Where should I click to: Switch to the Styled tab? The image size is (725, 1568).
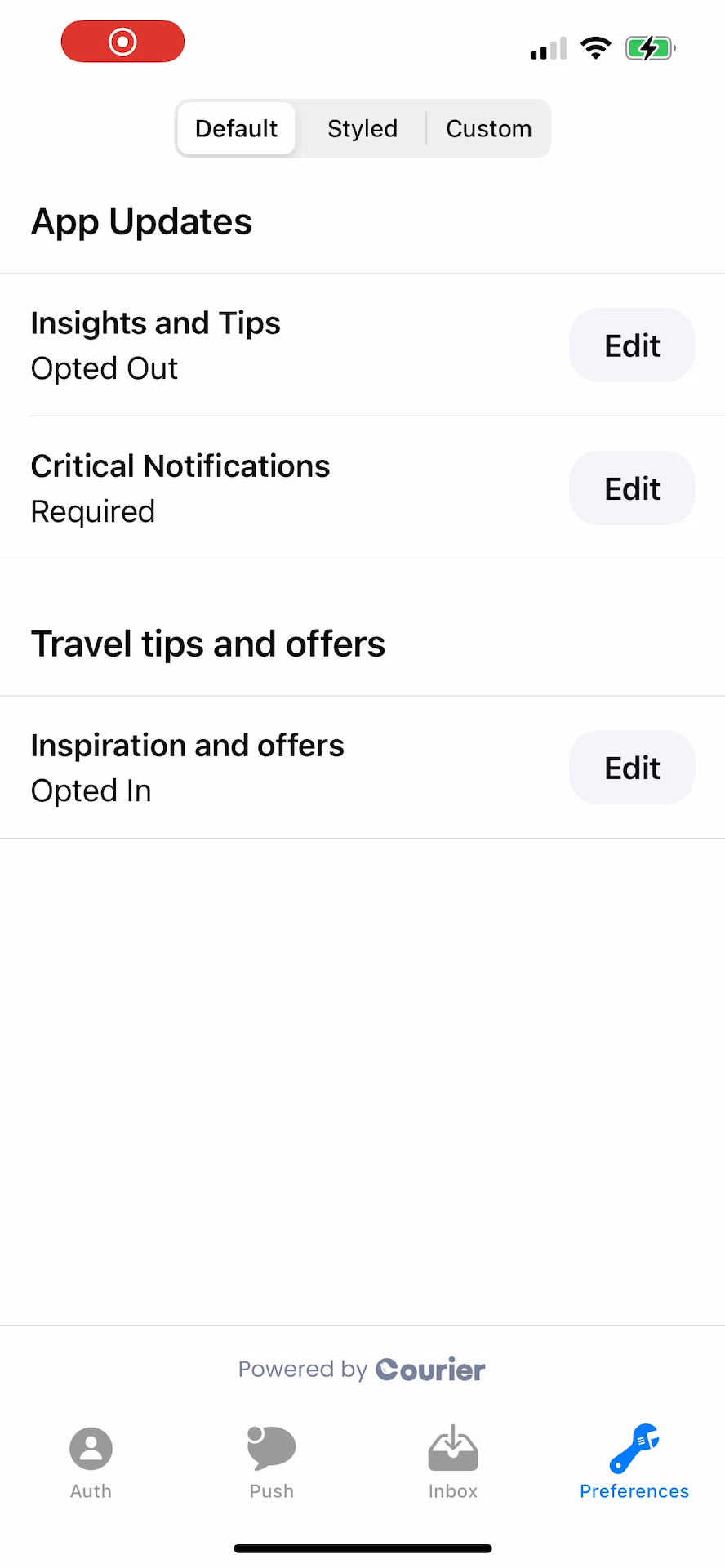pos(362,128)
